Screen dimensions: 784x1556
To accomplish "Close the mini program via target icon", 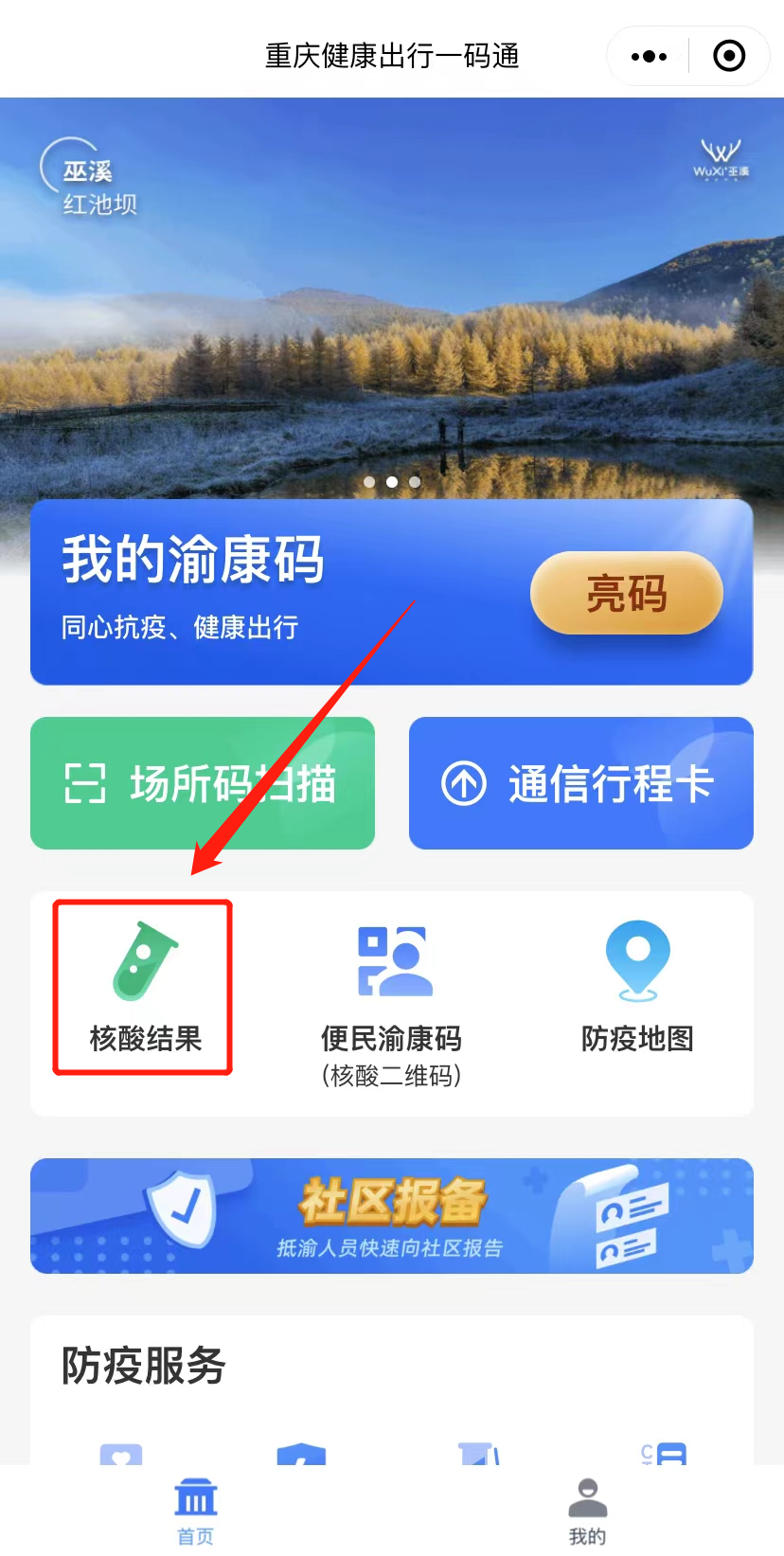I will click(x=728, y=57).
